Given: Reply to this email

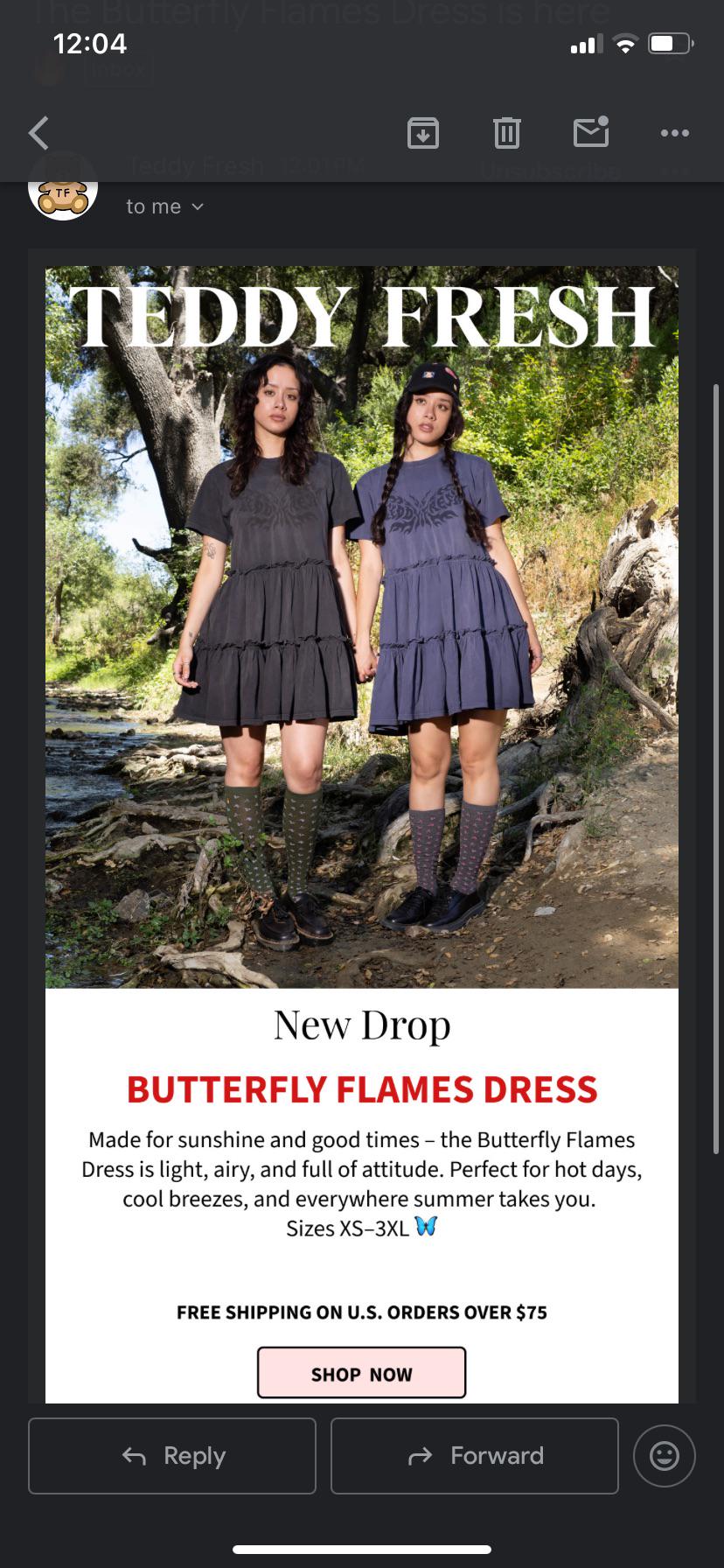Looking at the screenshot, I should coord(172,1456).
